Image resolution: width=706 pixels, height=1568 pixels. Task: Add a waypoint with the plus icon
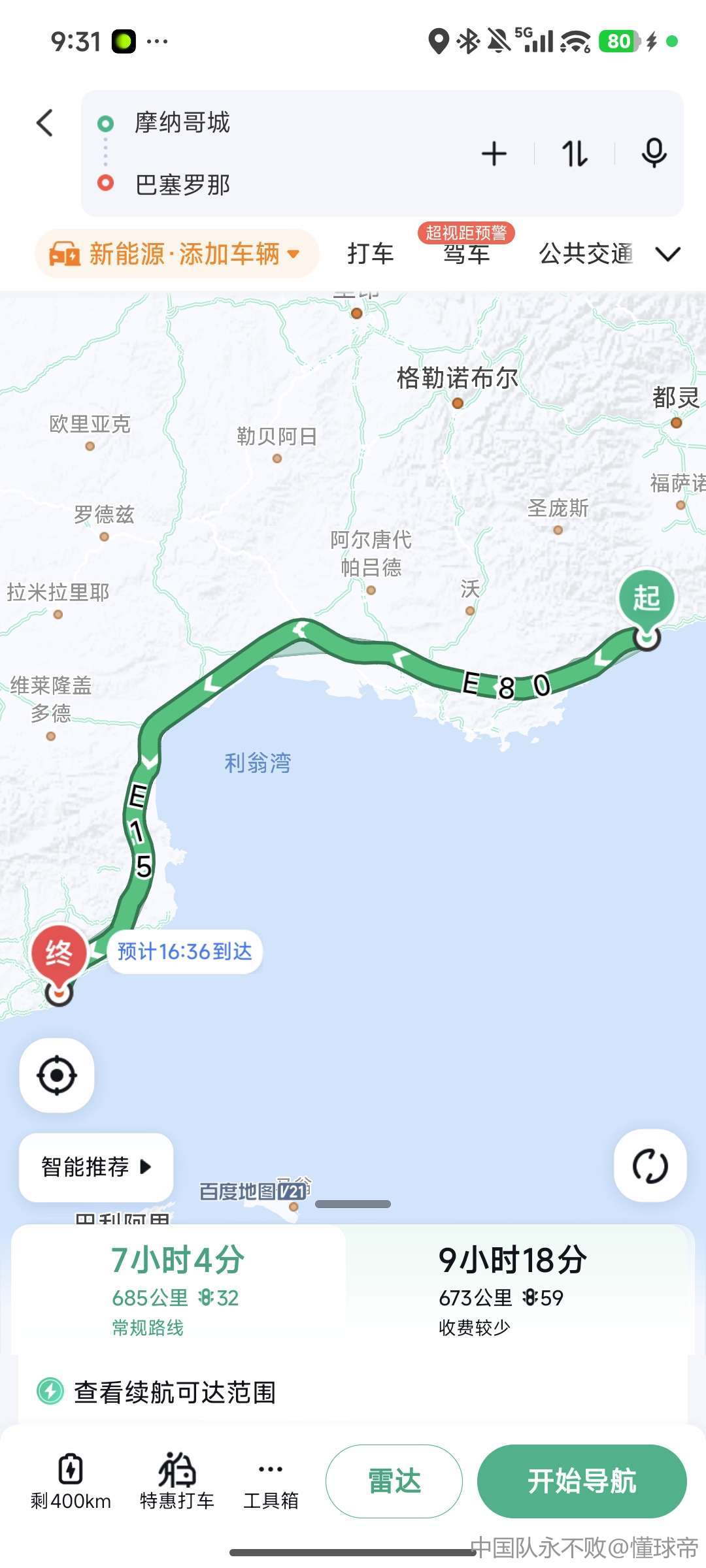(x=494, y=154)
